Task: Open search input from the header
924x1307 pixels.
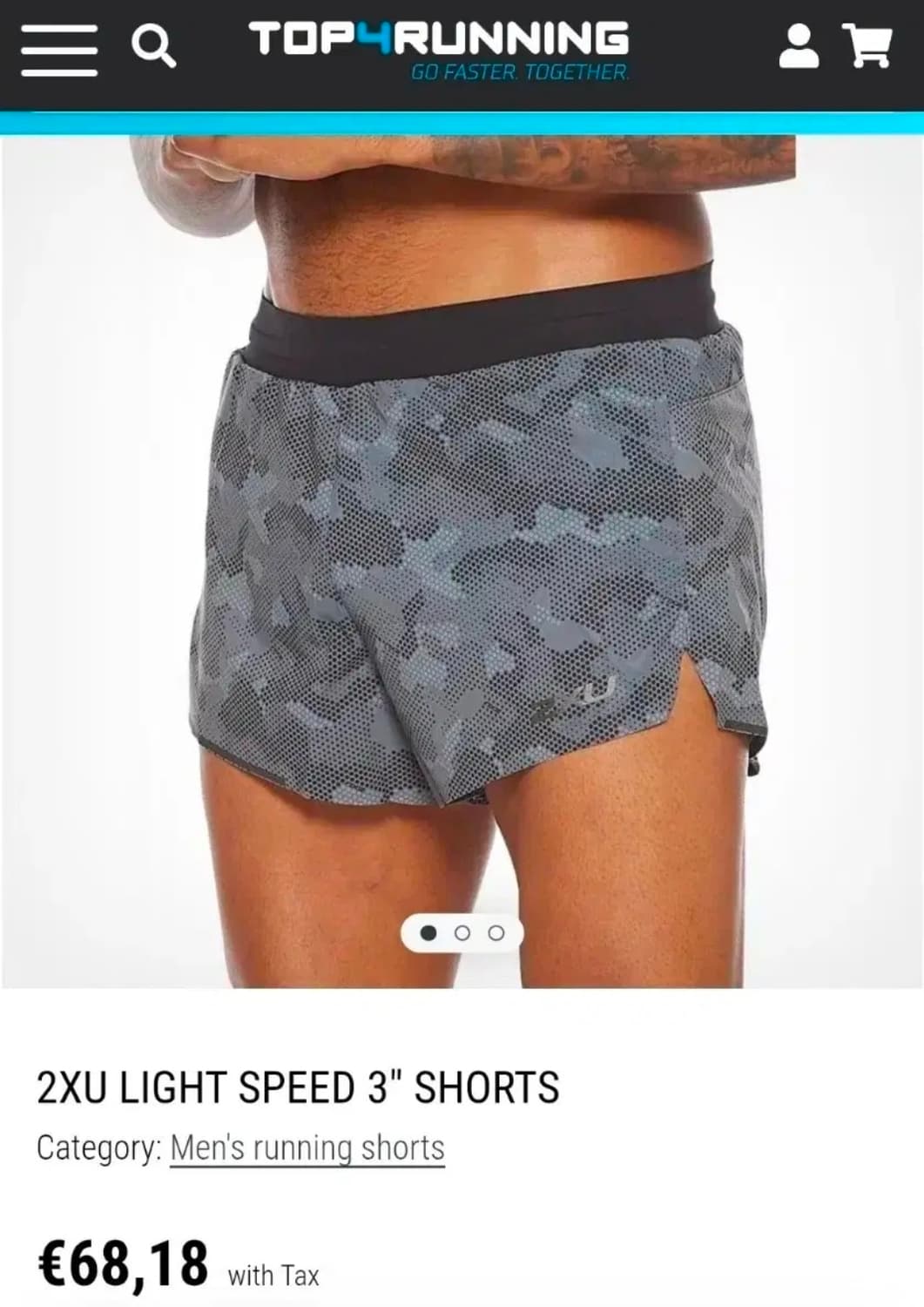Action: click(x=155, y=48)
